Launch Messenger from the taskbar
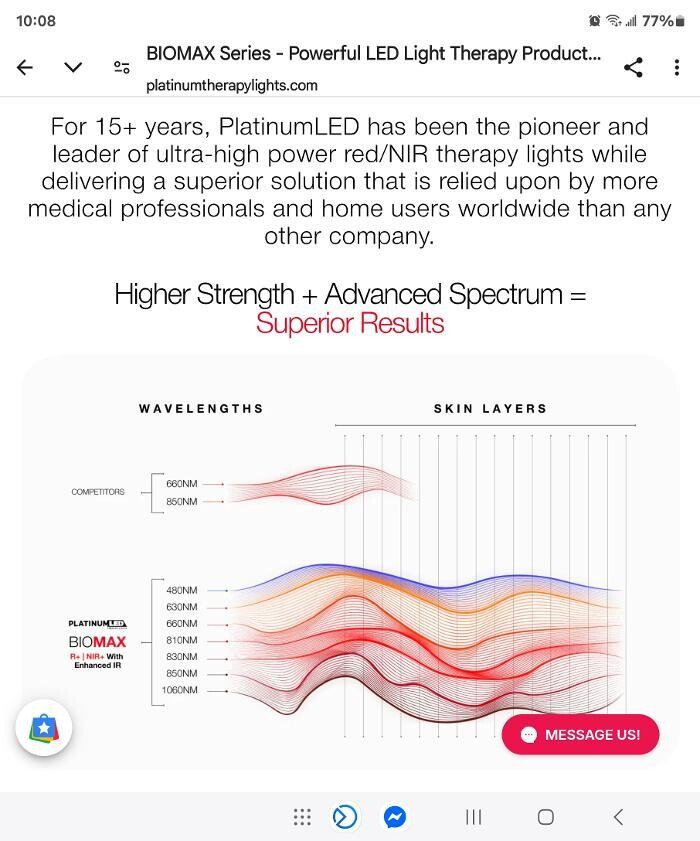Viewport: 700px width, 841px height. pyautogui.click(x=395, y=817)
